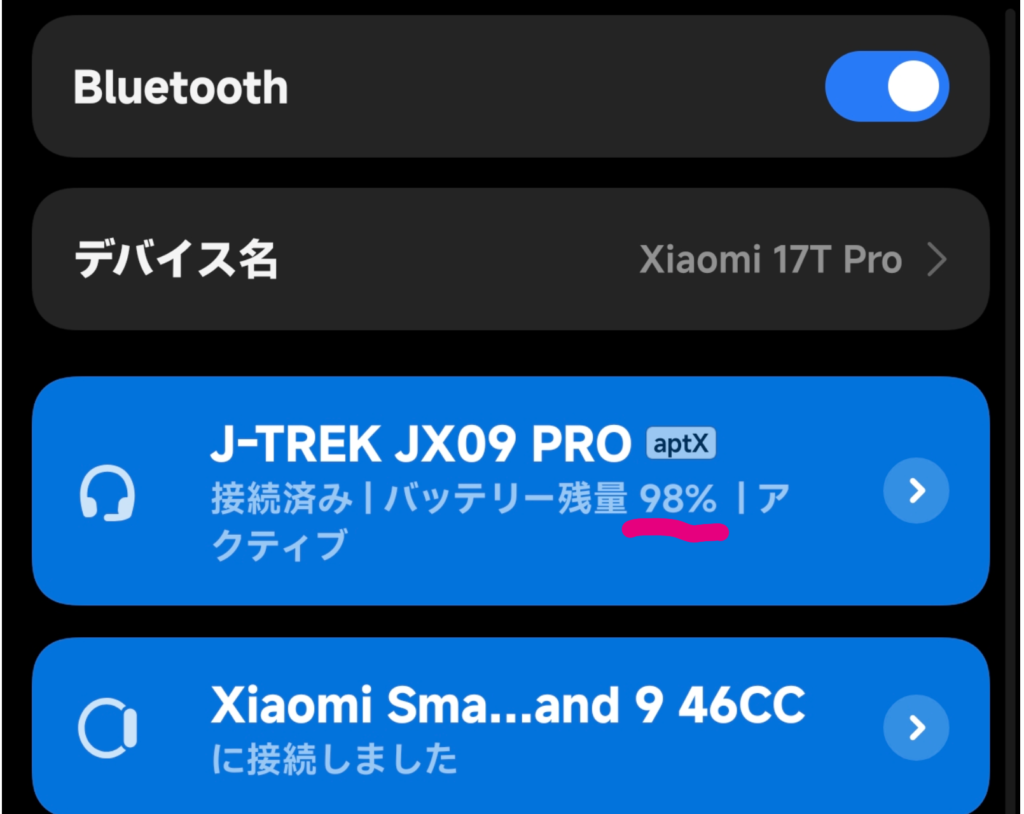Open the デバイス名 row showing Xiaomi 17T Pro
The image size is (1024, 814).
coord(511,259)
